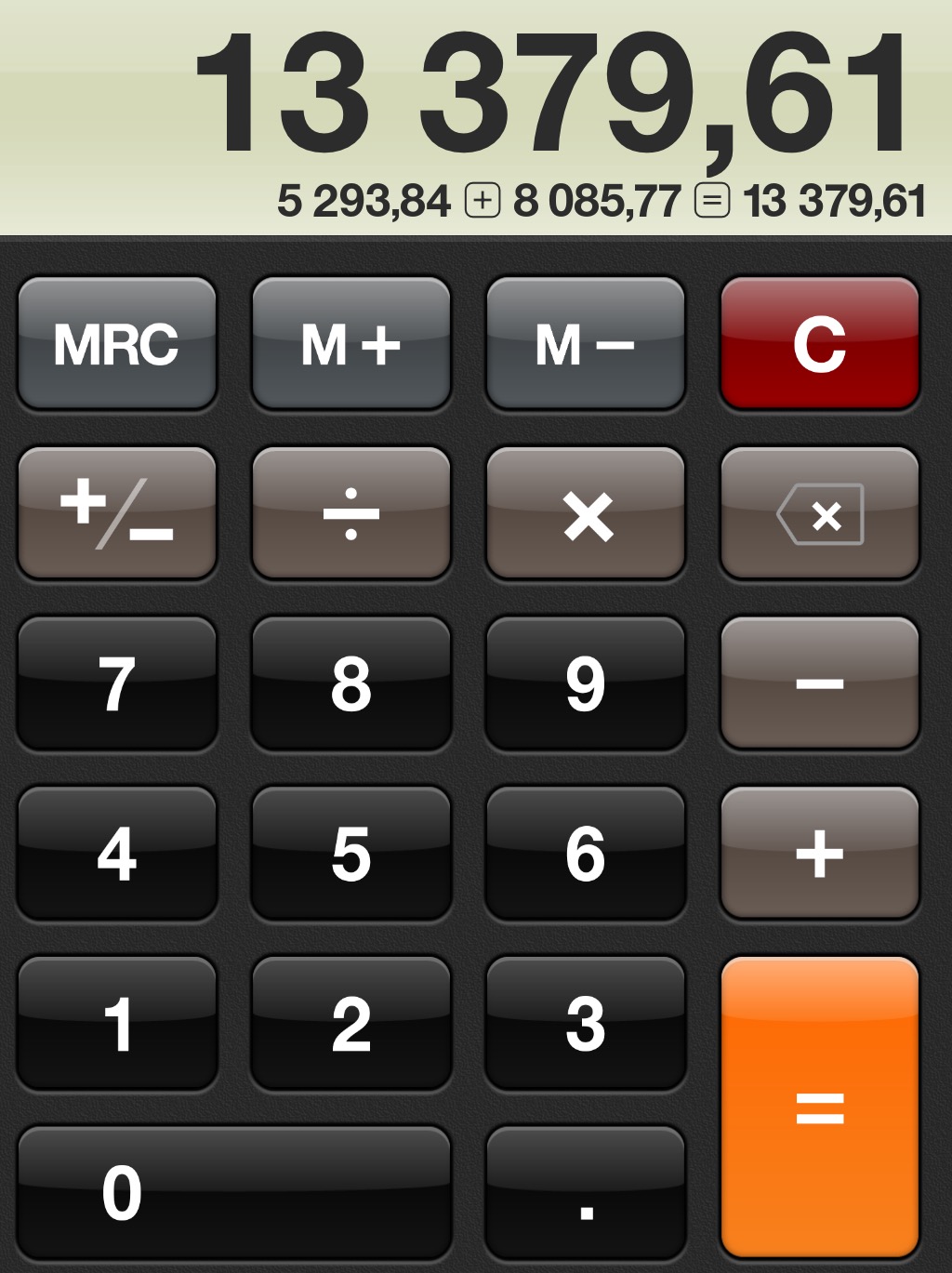Enter the digit 9
This screenshot has width=952, height=1273.
[586, 683]
